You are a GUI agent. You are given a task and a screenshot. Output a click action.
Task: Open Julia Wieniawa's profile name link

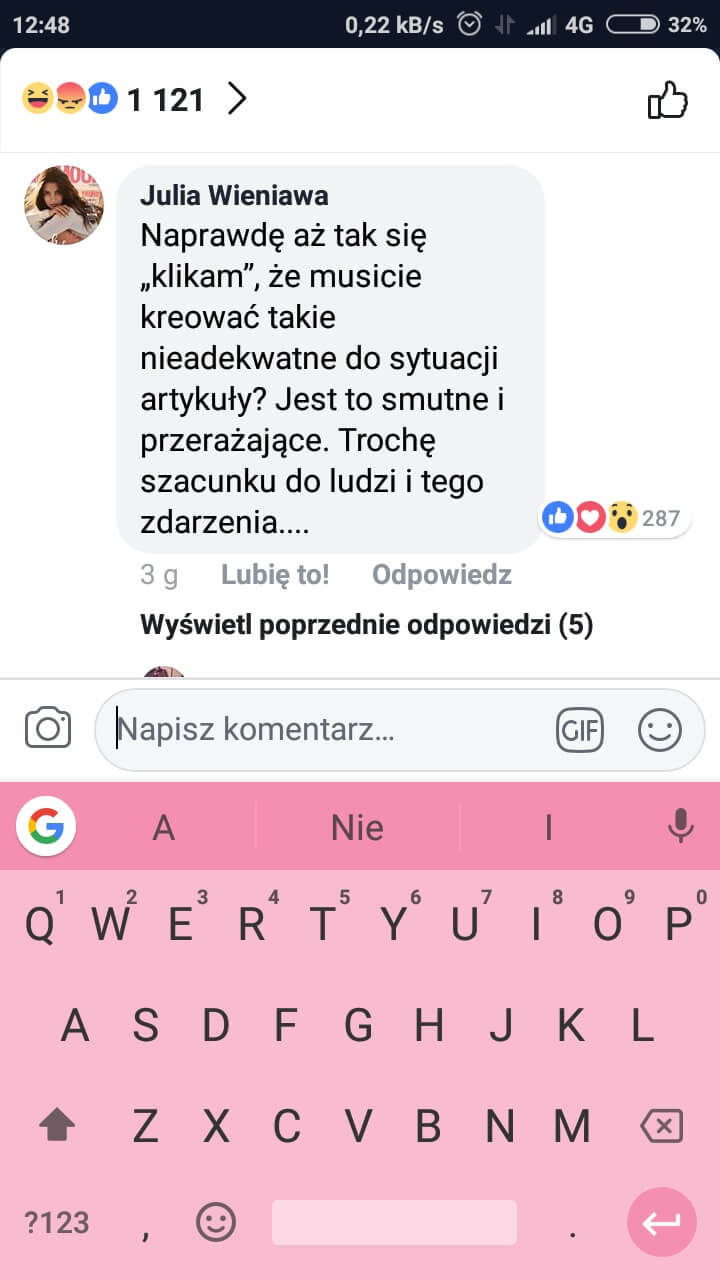pos(234,196)
